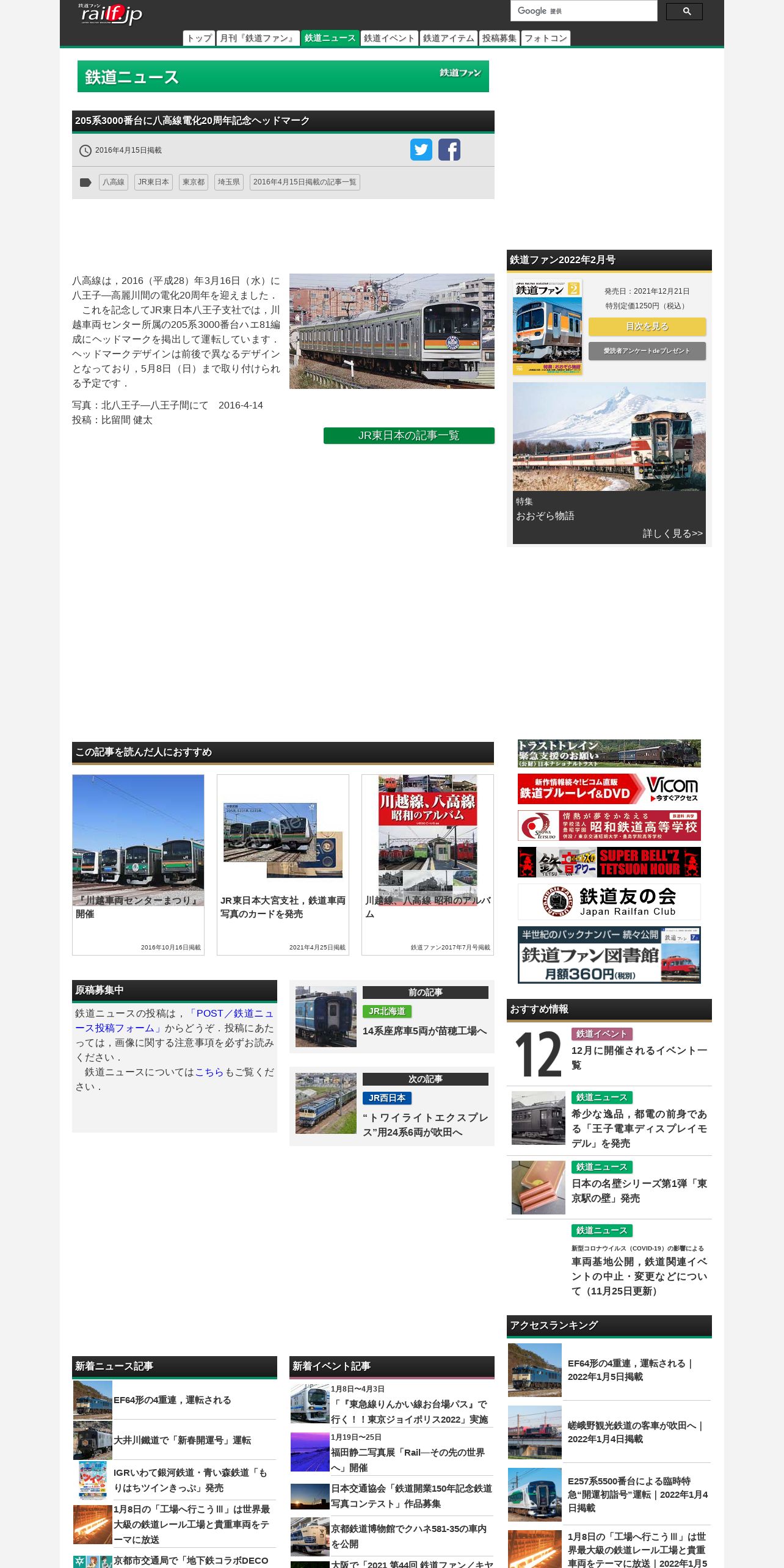Share this article on Twitter
The height and width of the screenshot is (1568, 784).
click(421, 150)
